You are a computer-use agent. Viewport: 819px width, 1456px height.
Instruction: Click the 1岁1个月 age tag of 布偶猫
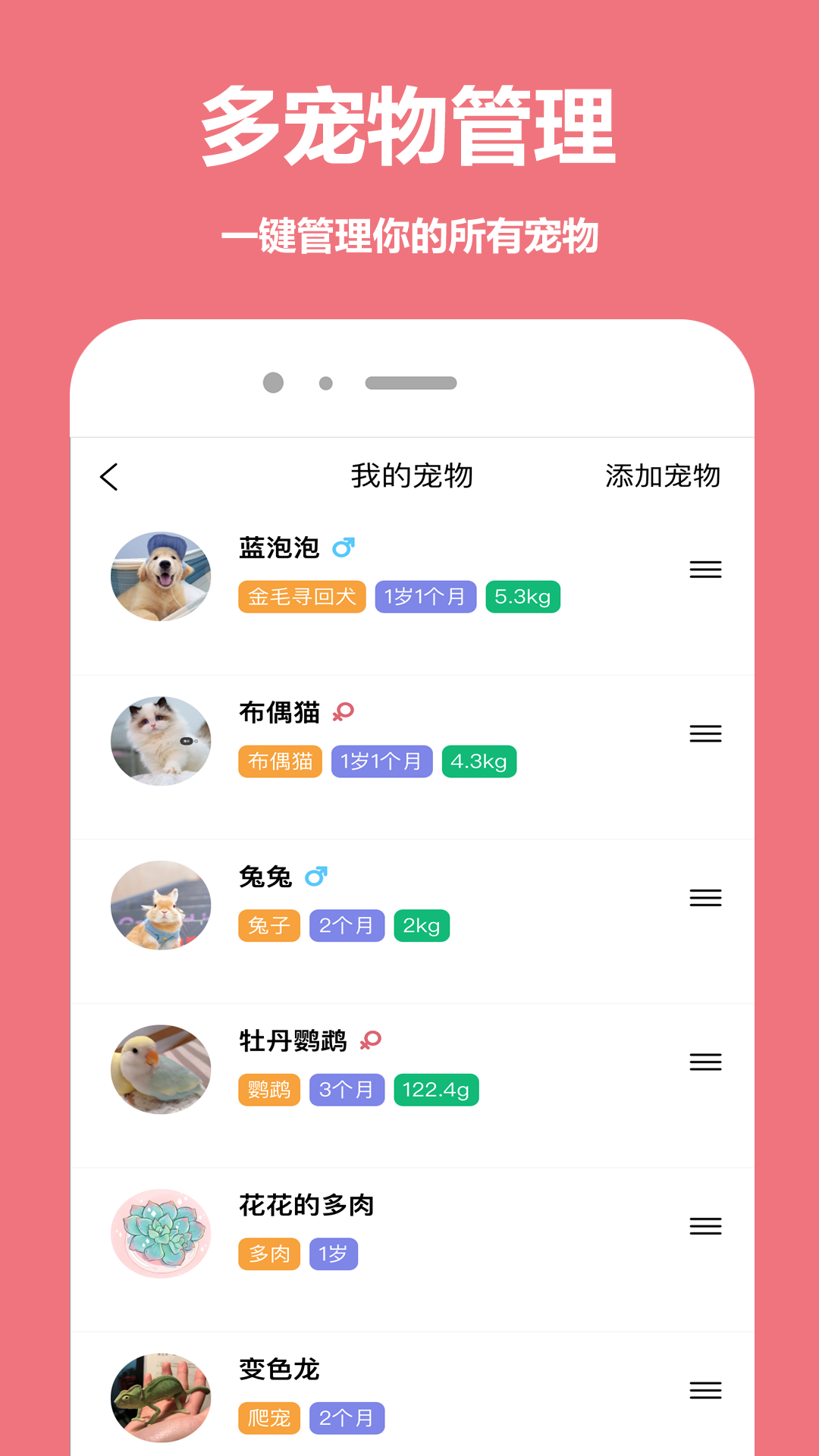point(381,761)
